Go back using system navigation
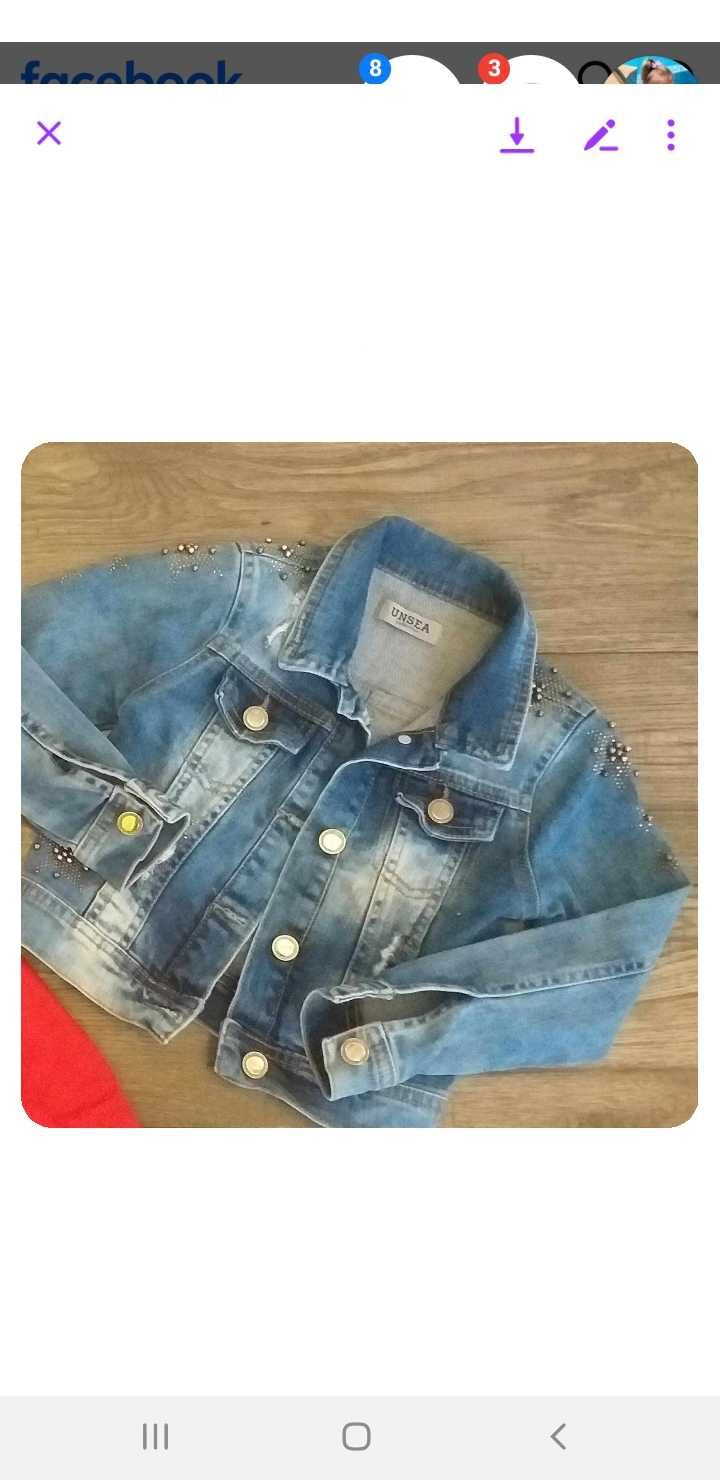The width and height of the screenshot is (720, 1480). tap(558, 1437)
